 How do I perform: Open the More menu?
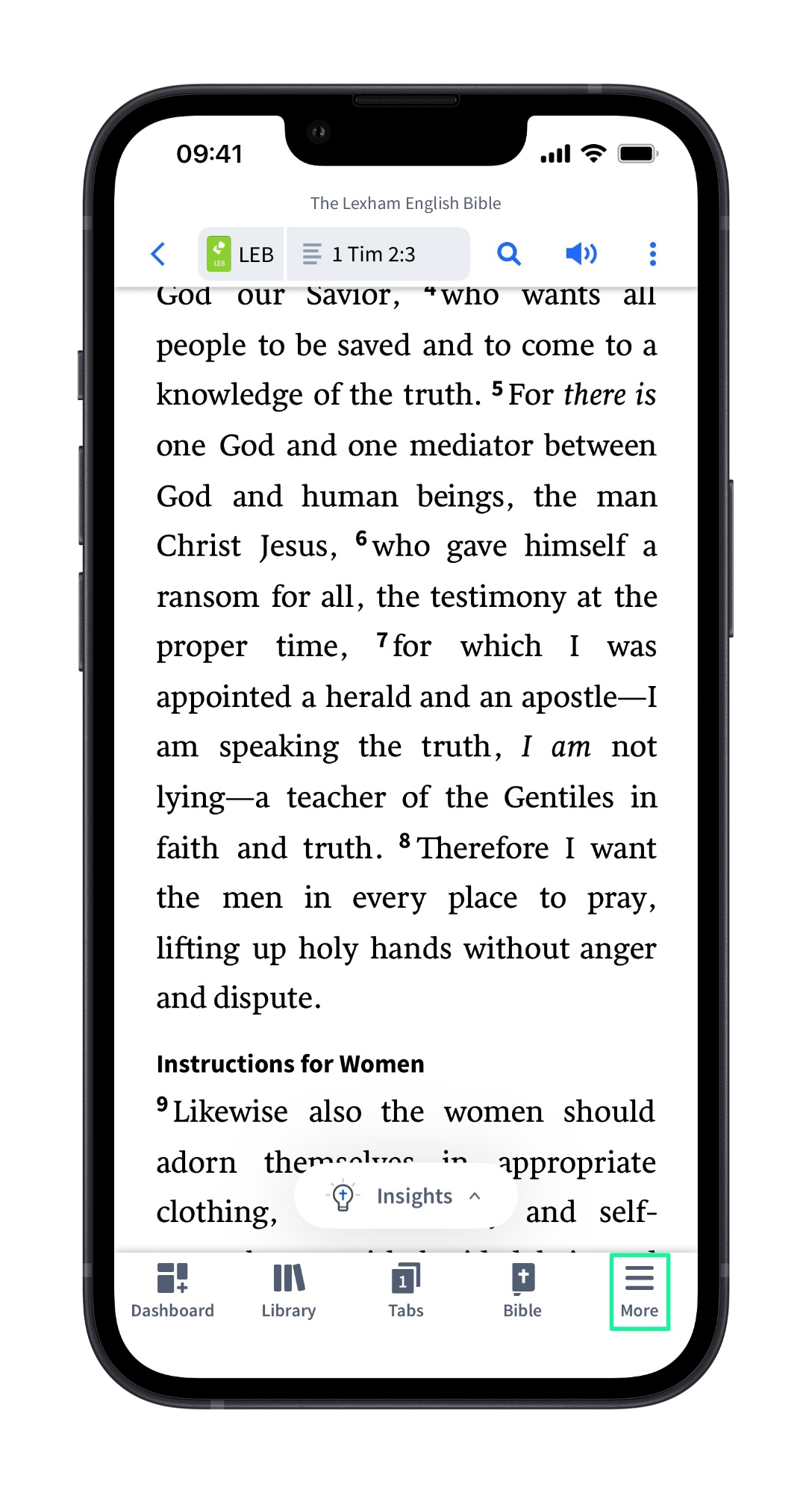[640, 1291]
